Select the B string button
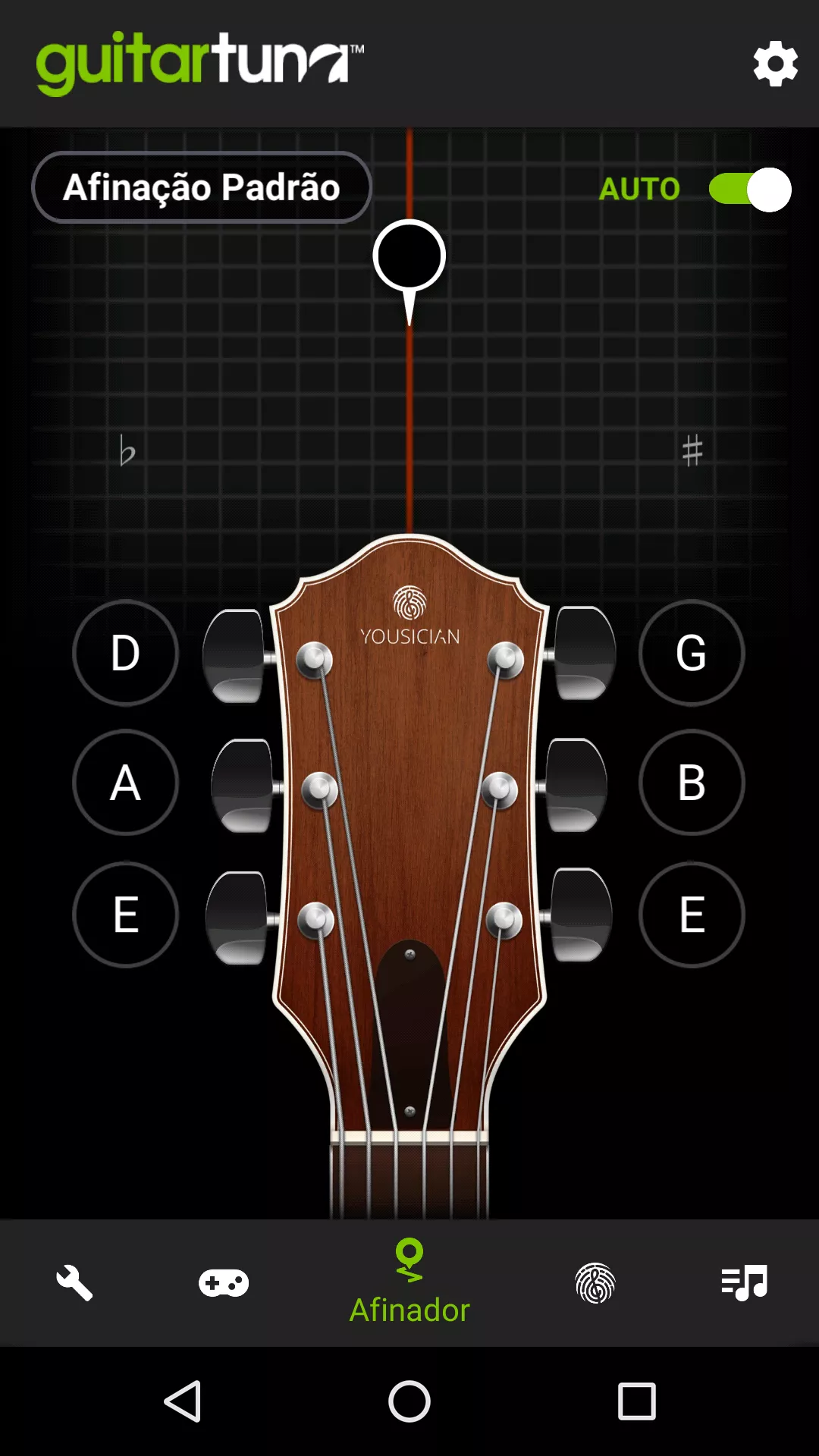 (692, 783)
